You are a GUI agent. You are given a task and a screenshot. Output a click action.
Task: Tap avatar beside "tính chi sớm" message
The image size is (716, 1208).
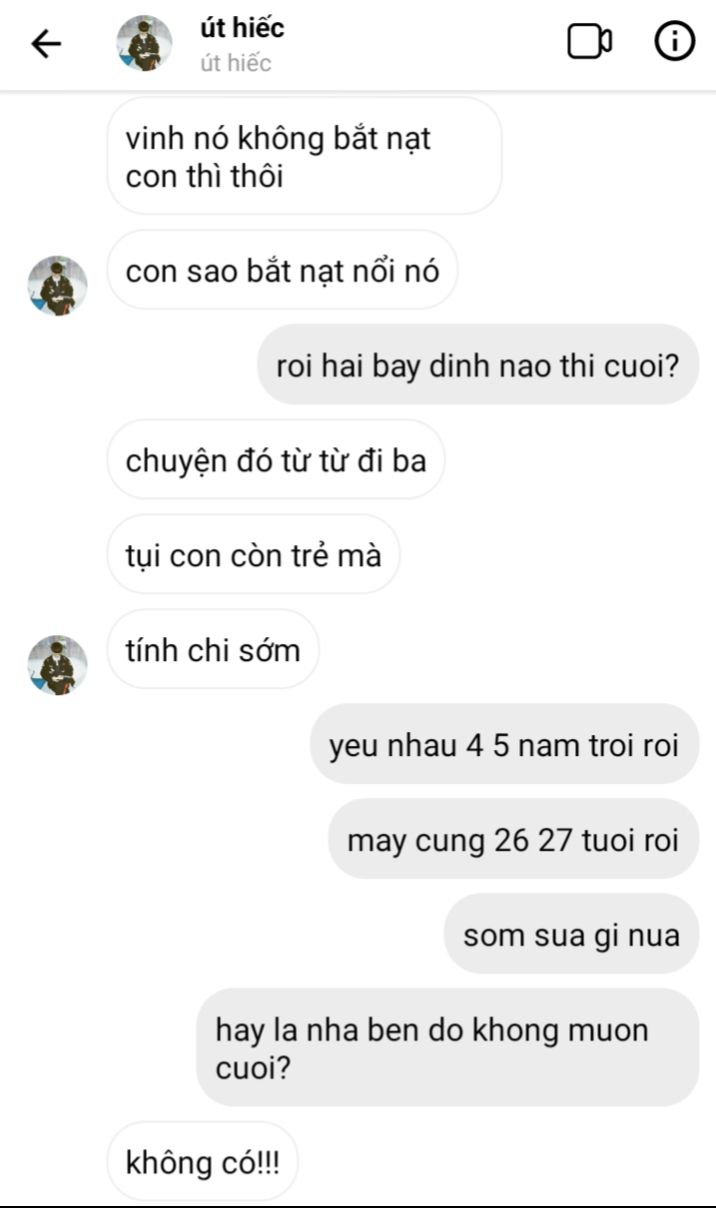[x=57, y=665]
